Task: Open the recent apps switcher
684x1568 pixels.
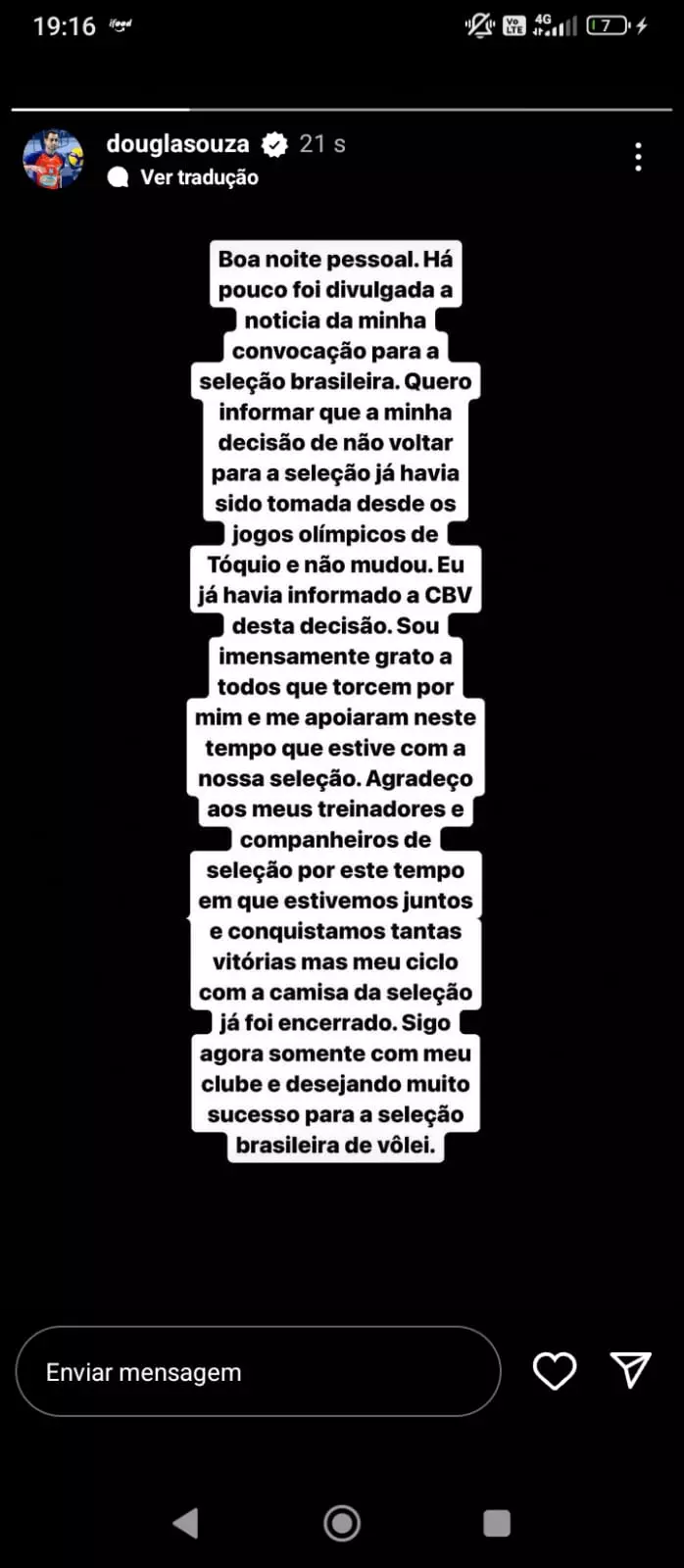Action: pyautogui.click(x=497, y=1523)
